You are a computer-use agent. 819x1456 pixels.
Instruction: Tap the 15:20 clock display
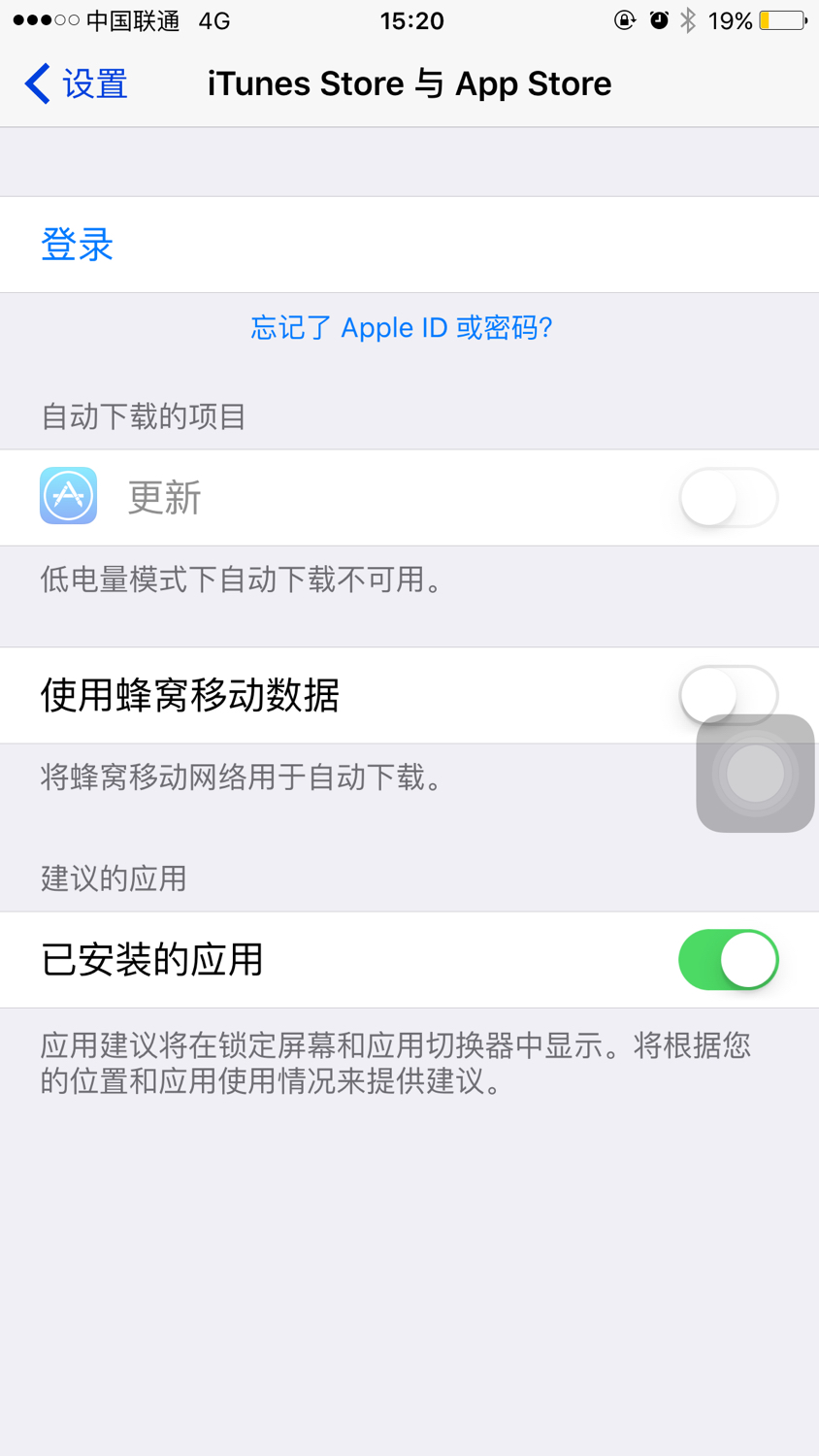[412, 20]
